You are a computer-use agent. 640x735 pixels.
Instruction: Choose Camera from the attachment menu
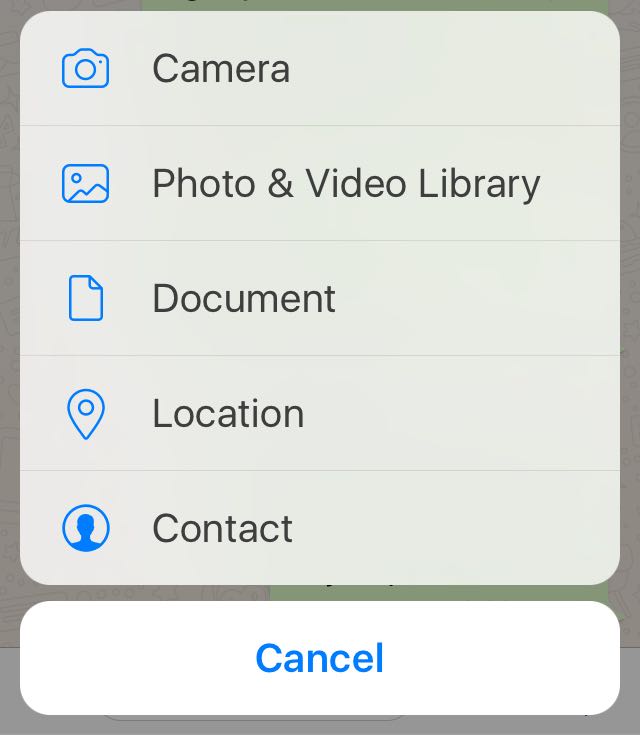pos(220,69)
